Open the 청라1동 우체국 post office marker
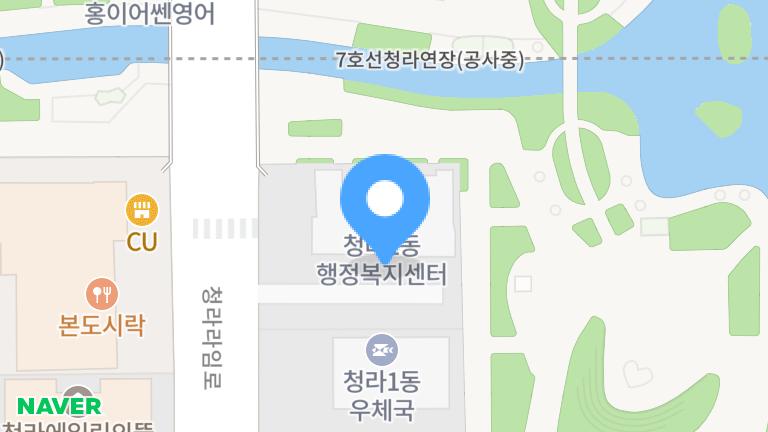 [x=381, y=350]
